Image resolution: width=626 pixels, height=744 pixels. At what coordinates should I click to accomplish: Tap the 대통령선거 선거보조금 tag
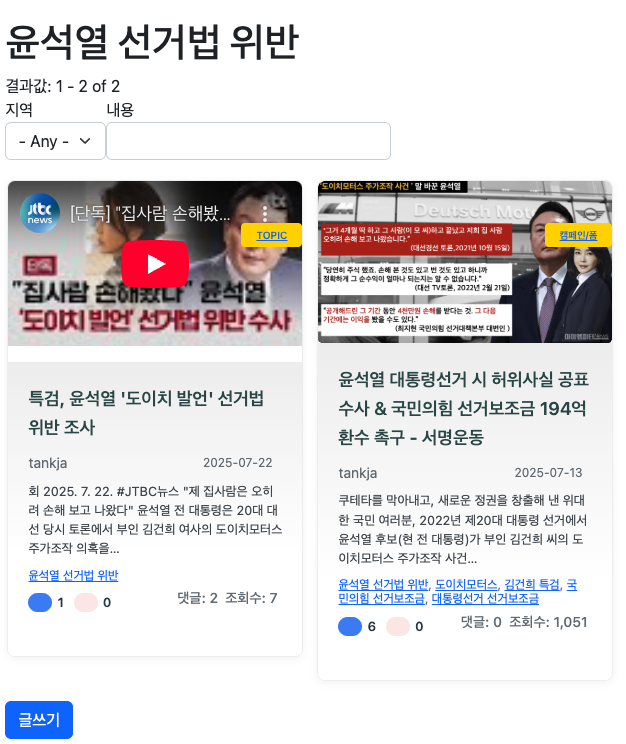485,598
